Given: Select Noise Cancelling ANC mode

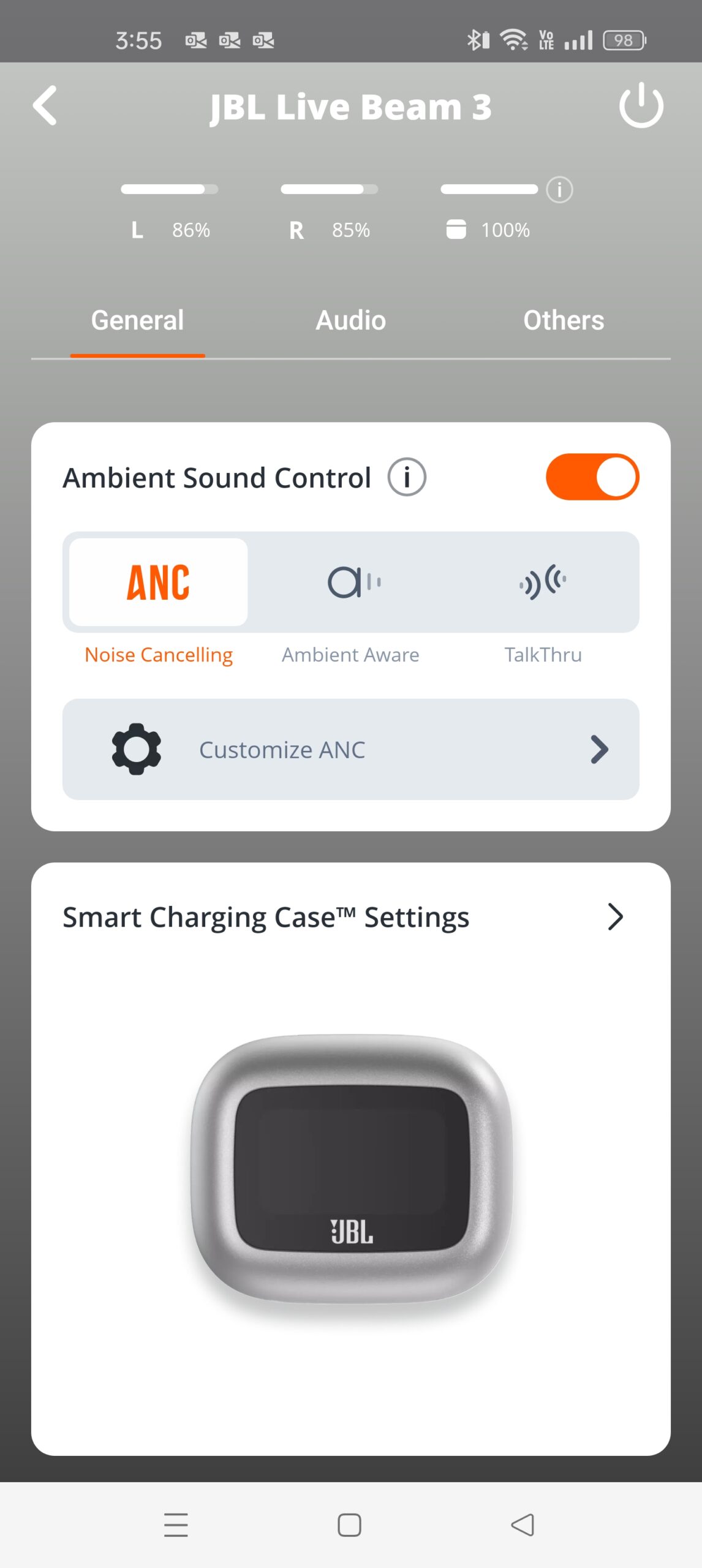Looking at the screenshot, I should click(x=158, y=582).
